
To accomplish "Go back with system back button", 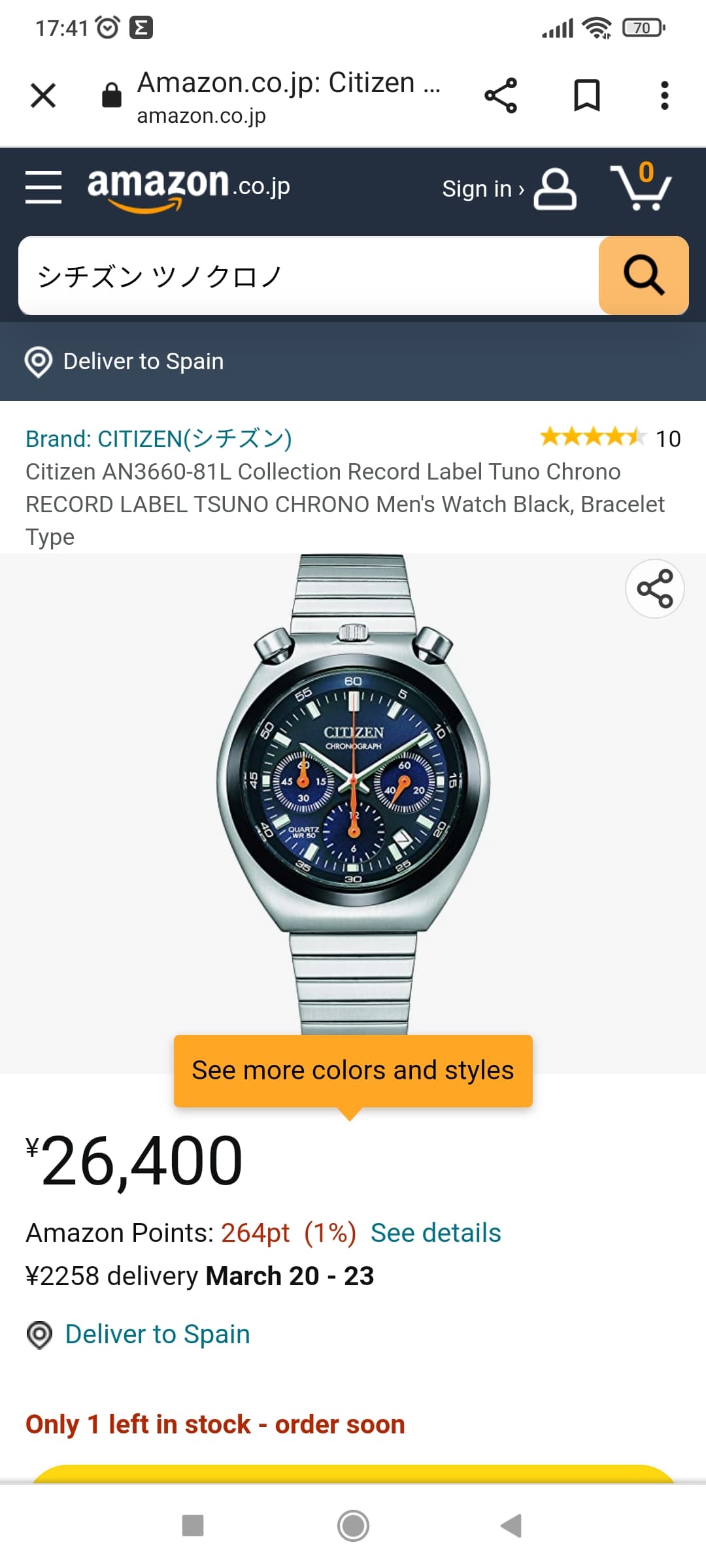I will 511,1526.
